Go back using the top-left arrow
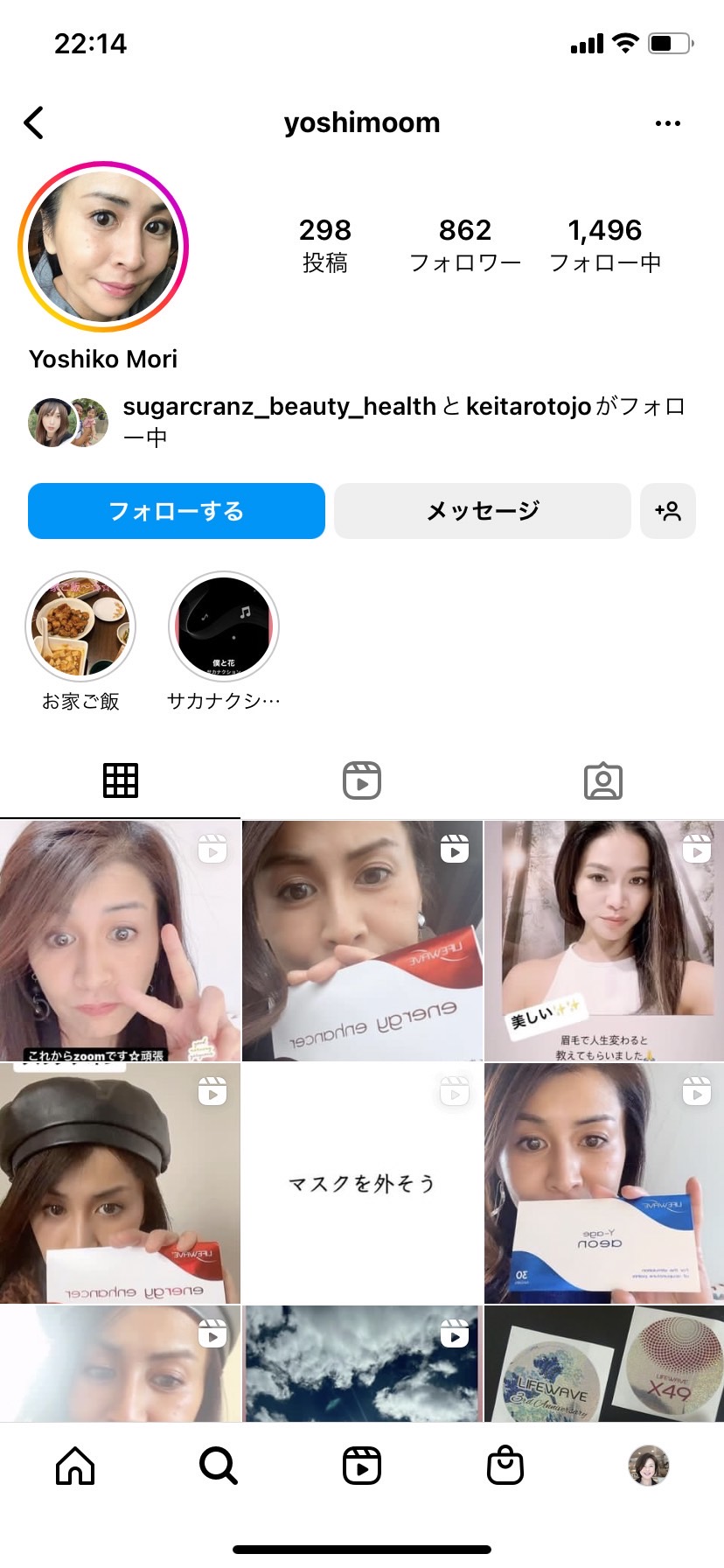 [33, 123]
